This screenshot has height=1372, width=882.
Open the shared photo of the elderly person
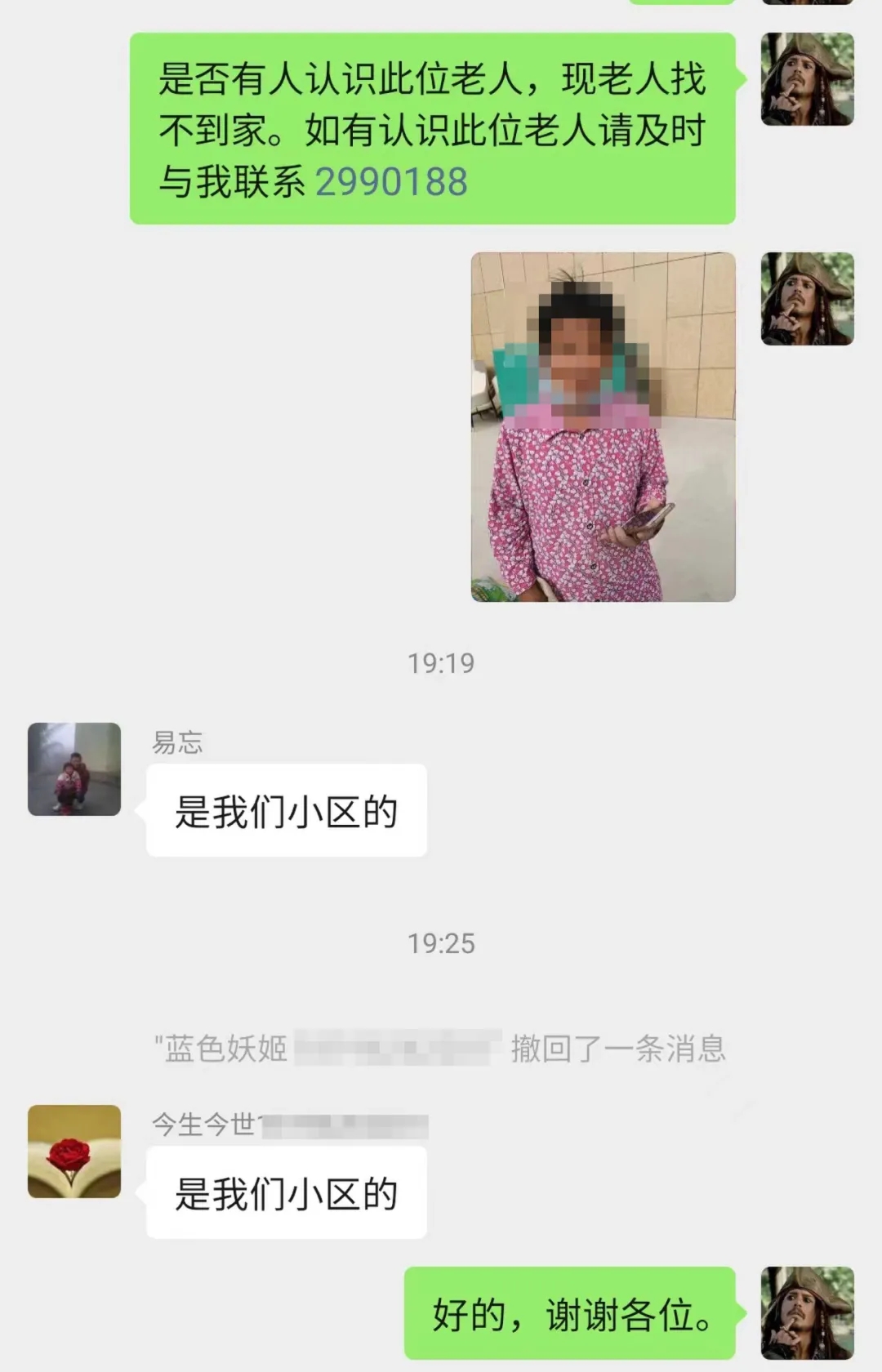pos(603,427)
